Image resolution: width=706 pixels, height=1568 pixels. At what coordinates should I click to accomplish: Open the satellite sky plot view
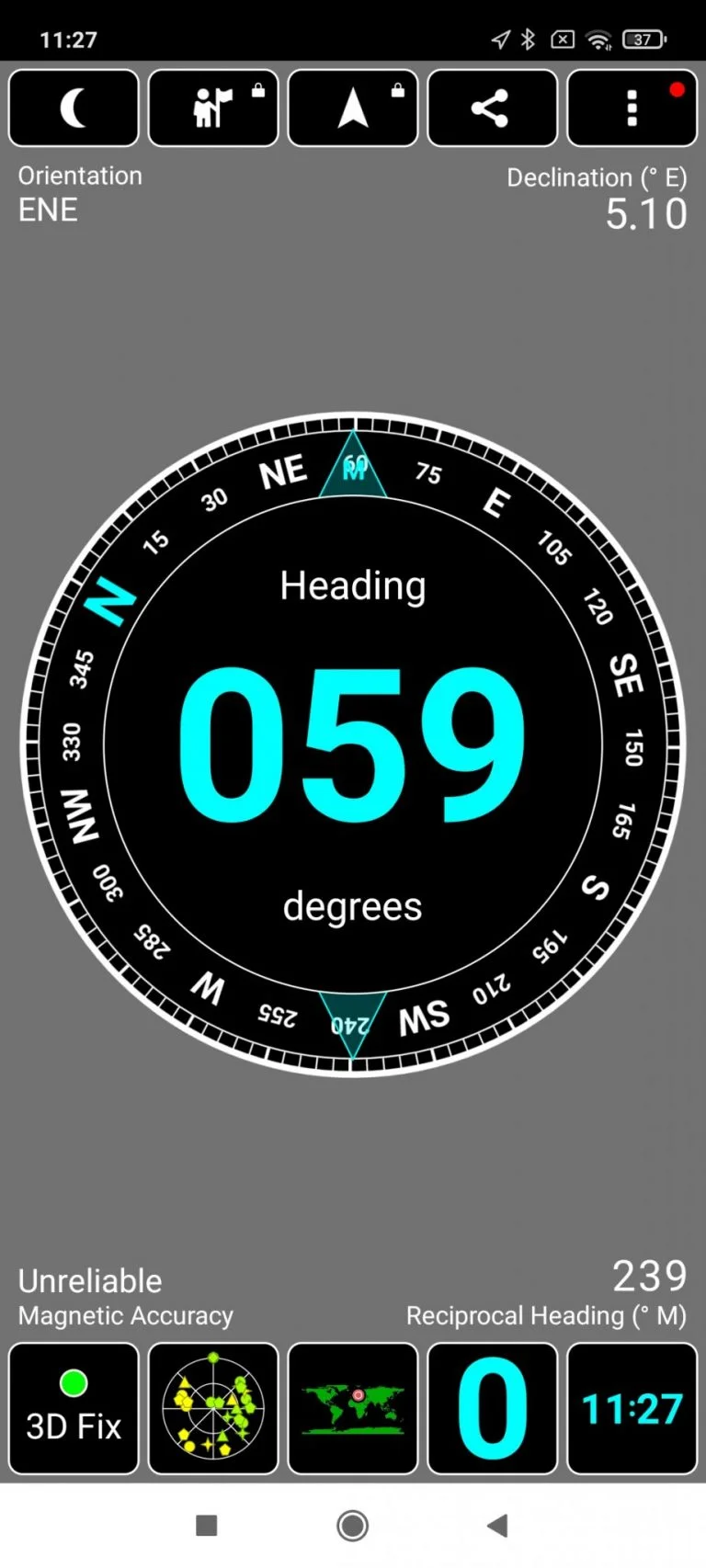pyautogui.click(x=213, y=1408)
